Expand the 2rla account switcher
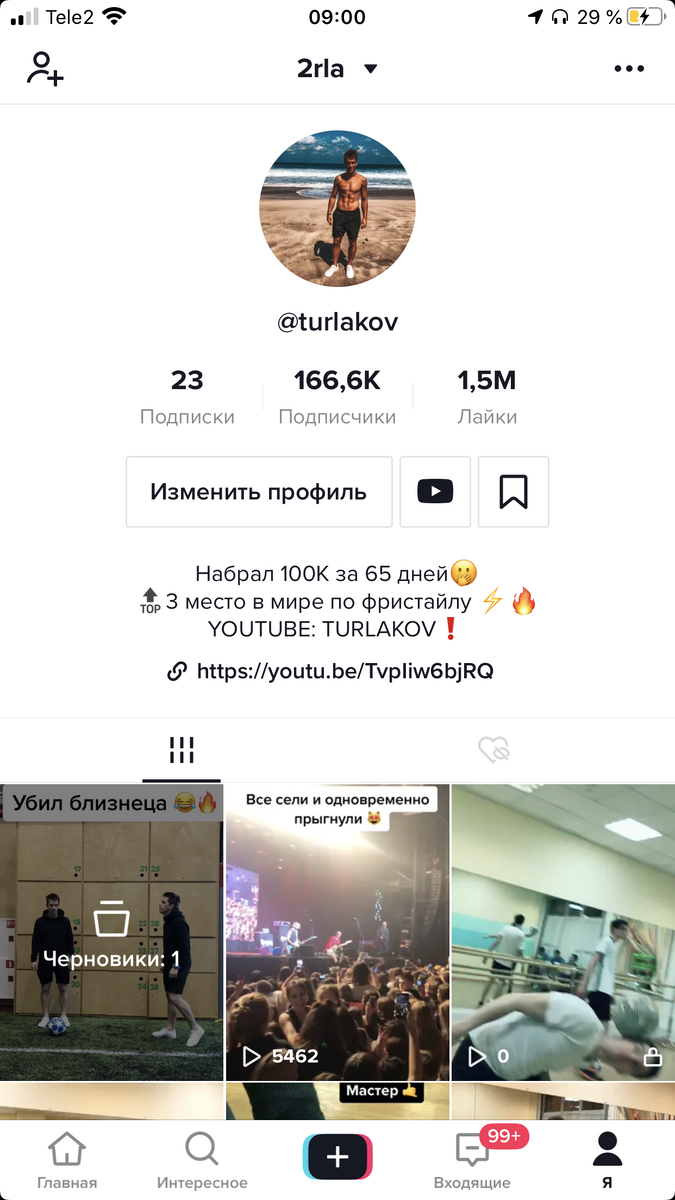This screenshot has height=1200, width=675. [337, 69]
